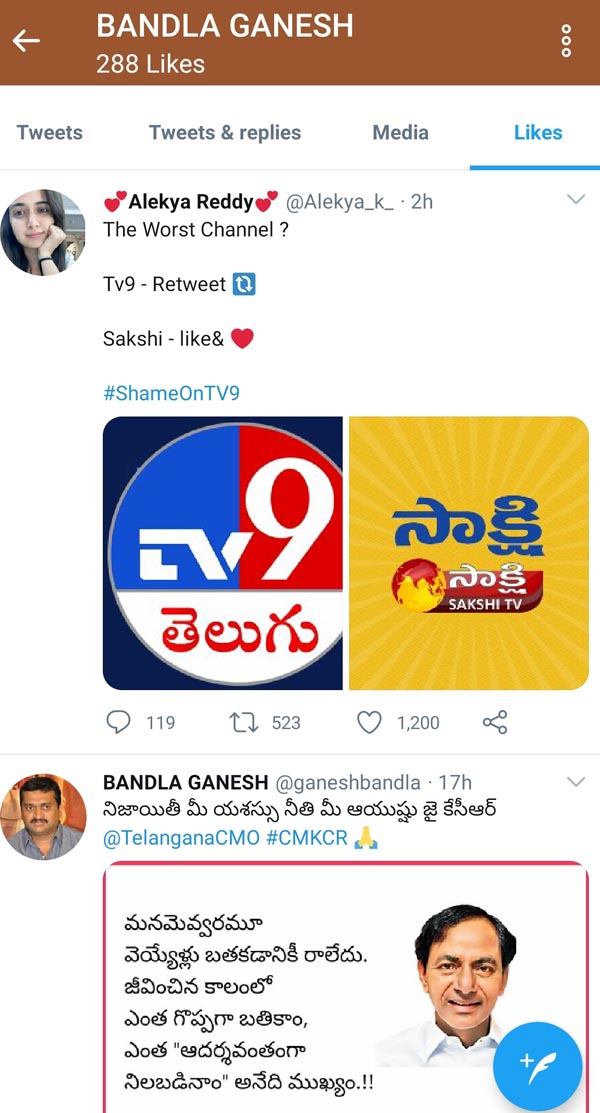Expand options chevron on Bandla Ganesh's tweet
600x1113 pixels.
tap(575, 781)
